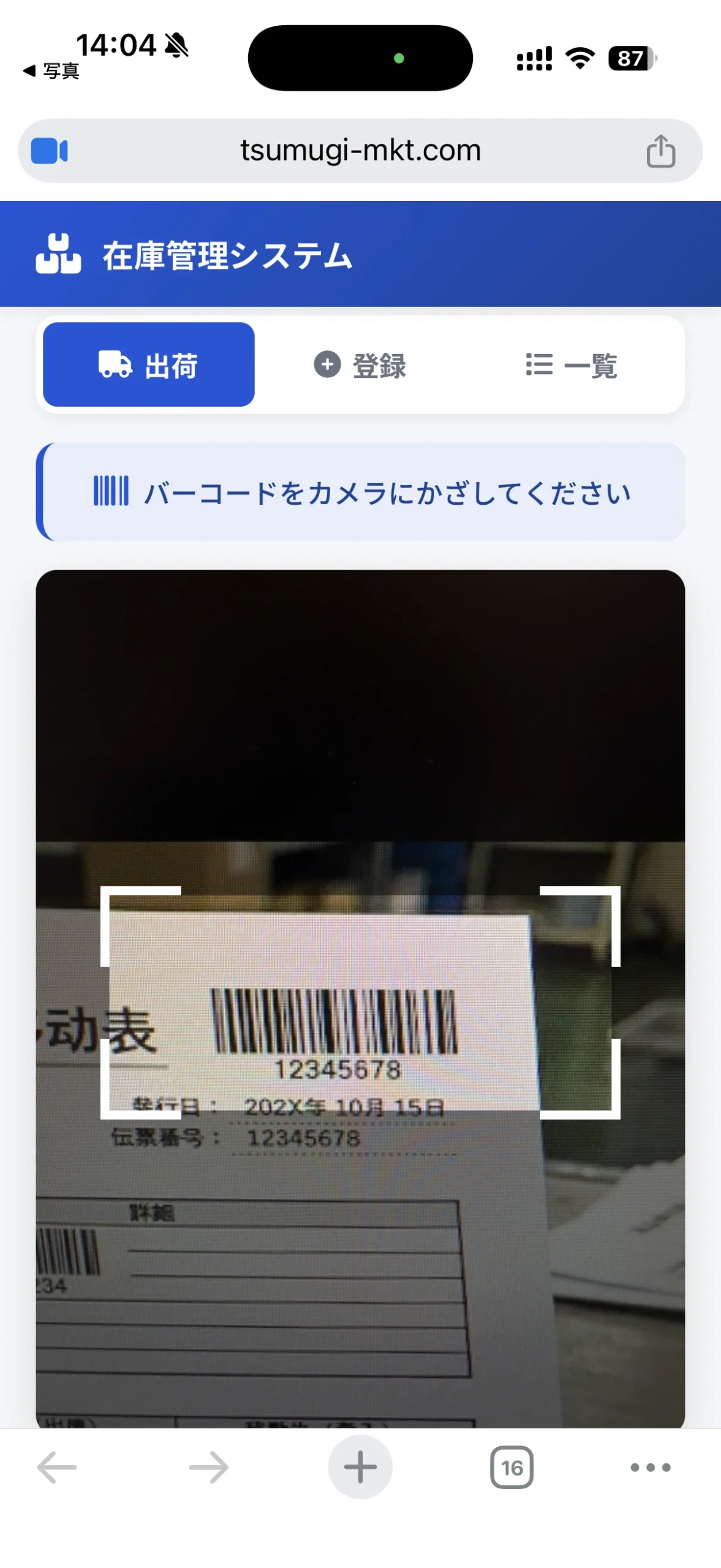Tap the 14:04 clock in the status bar

(x=116, y=43)
